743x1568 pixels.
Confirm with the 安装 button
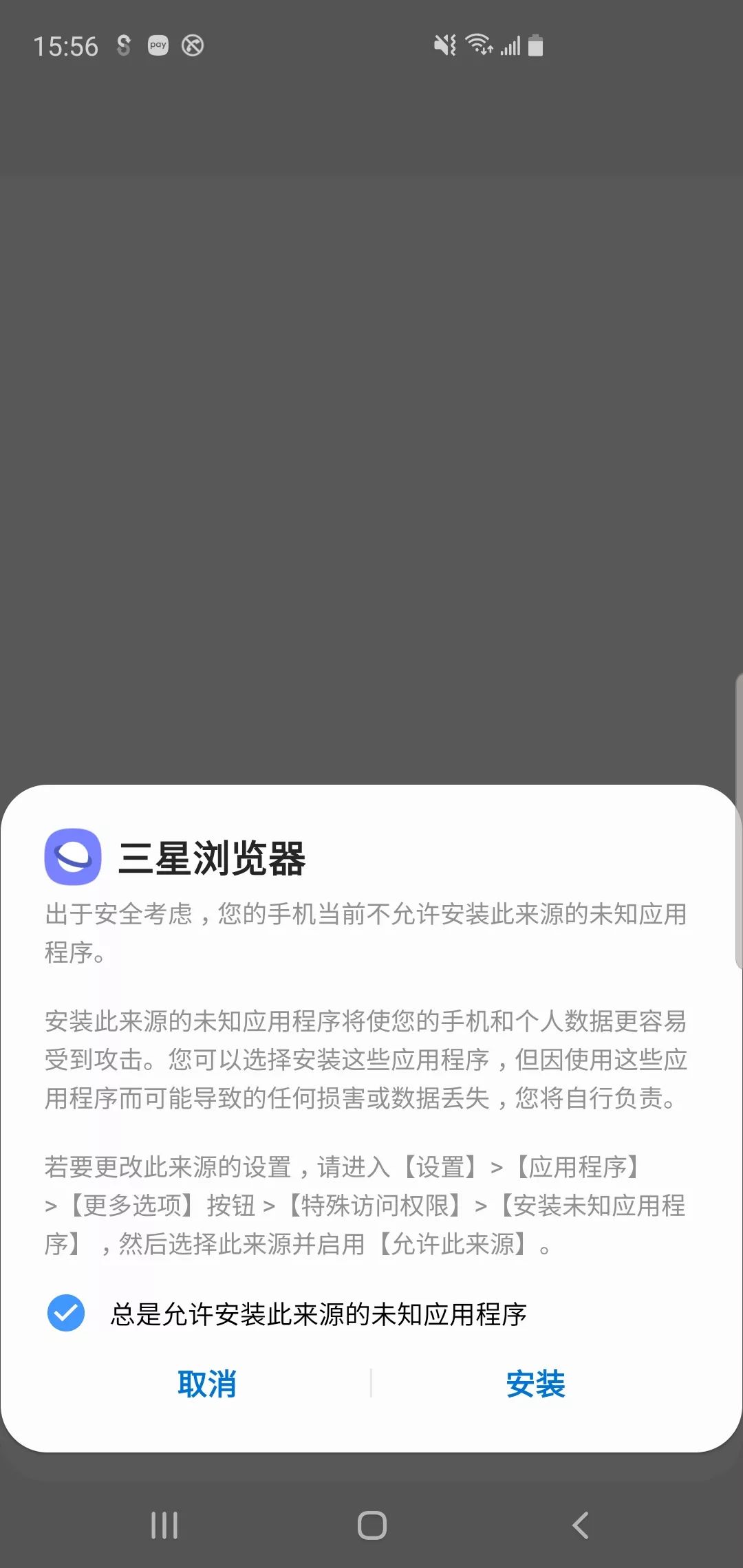click(x=535, y=1384)
